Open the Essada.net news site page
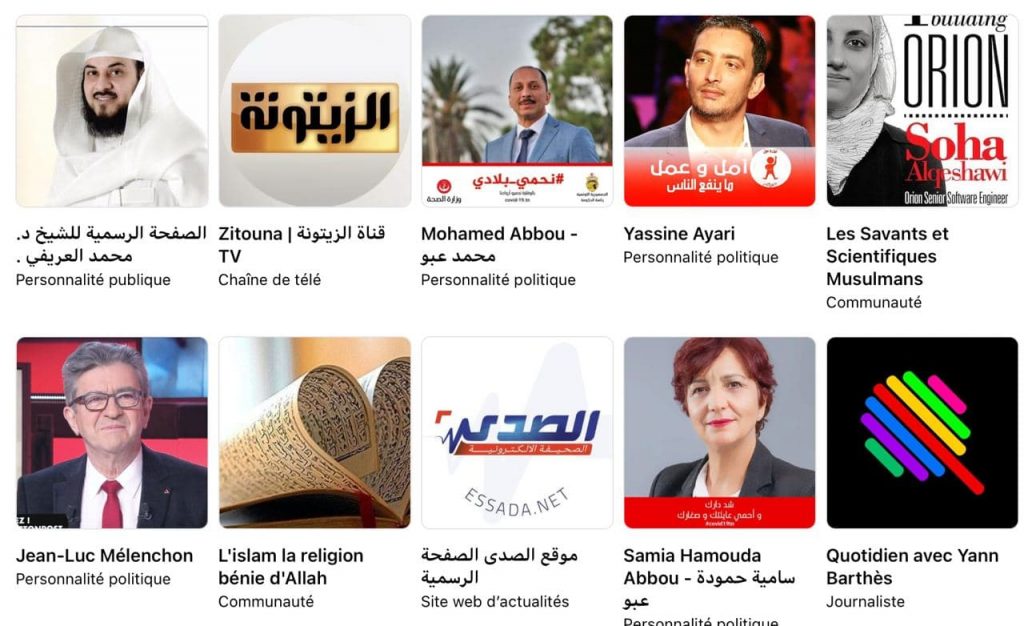This screenshot has height=626, width=1024. click(517, 433)
